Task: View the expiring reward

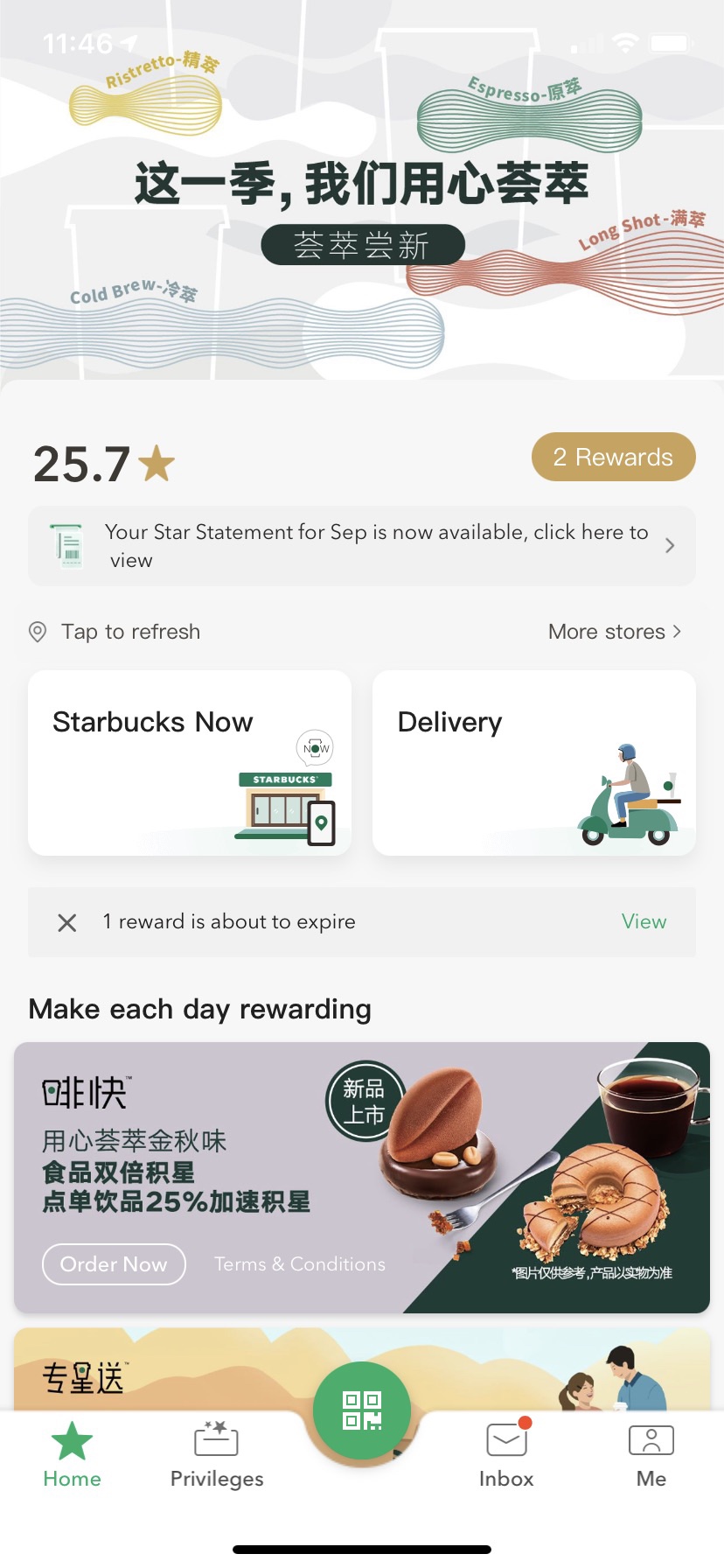Action: tap(644, 922)
